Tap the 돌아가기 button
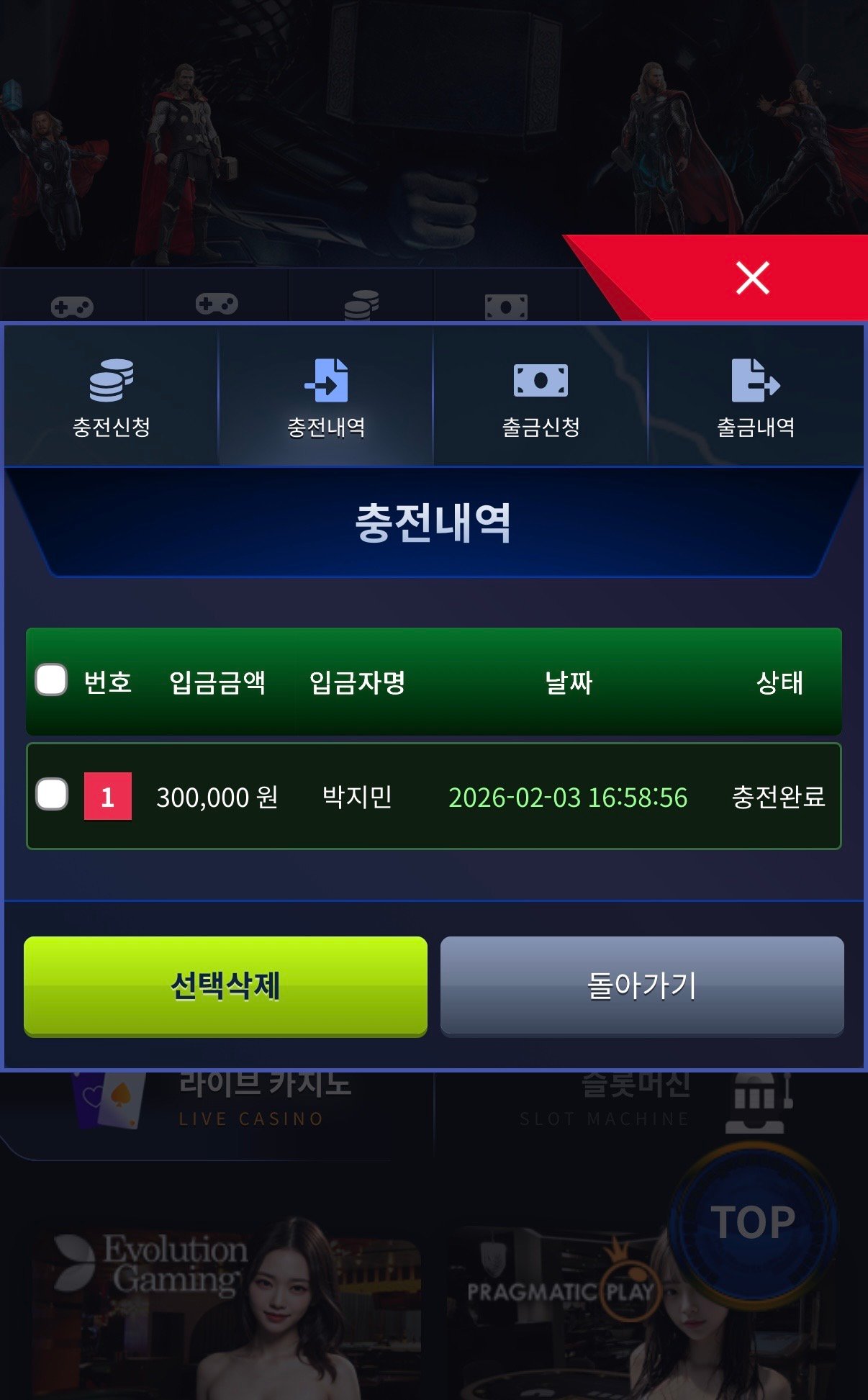868x1400 pixels. pyautogui.click(x=641, y=985)
